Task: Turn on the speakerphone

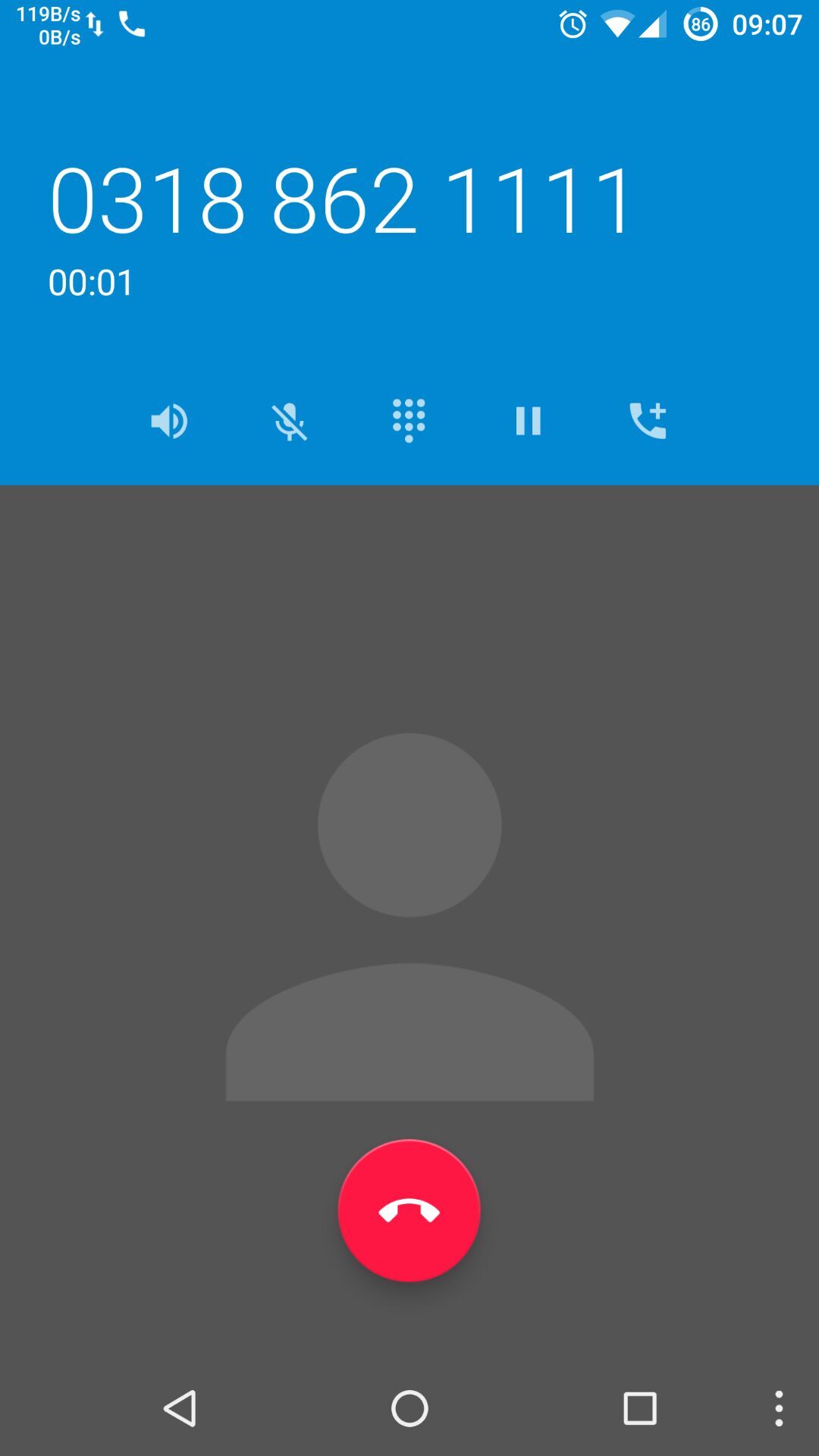Action: (169, 421)
